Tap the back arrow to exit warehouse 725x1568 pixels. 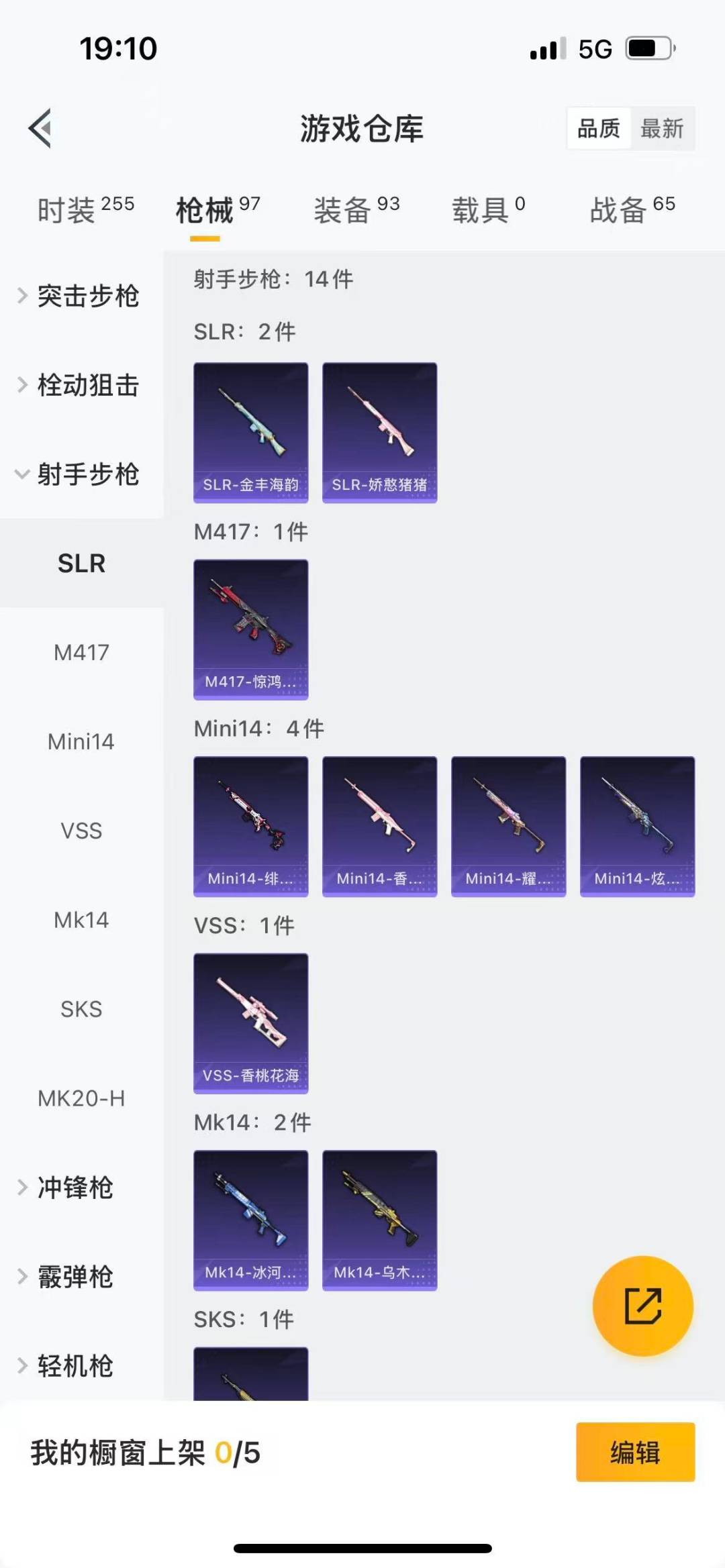tap(40, 129)
